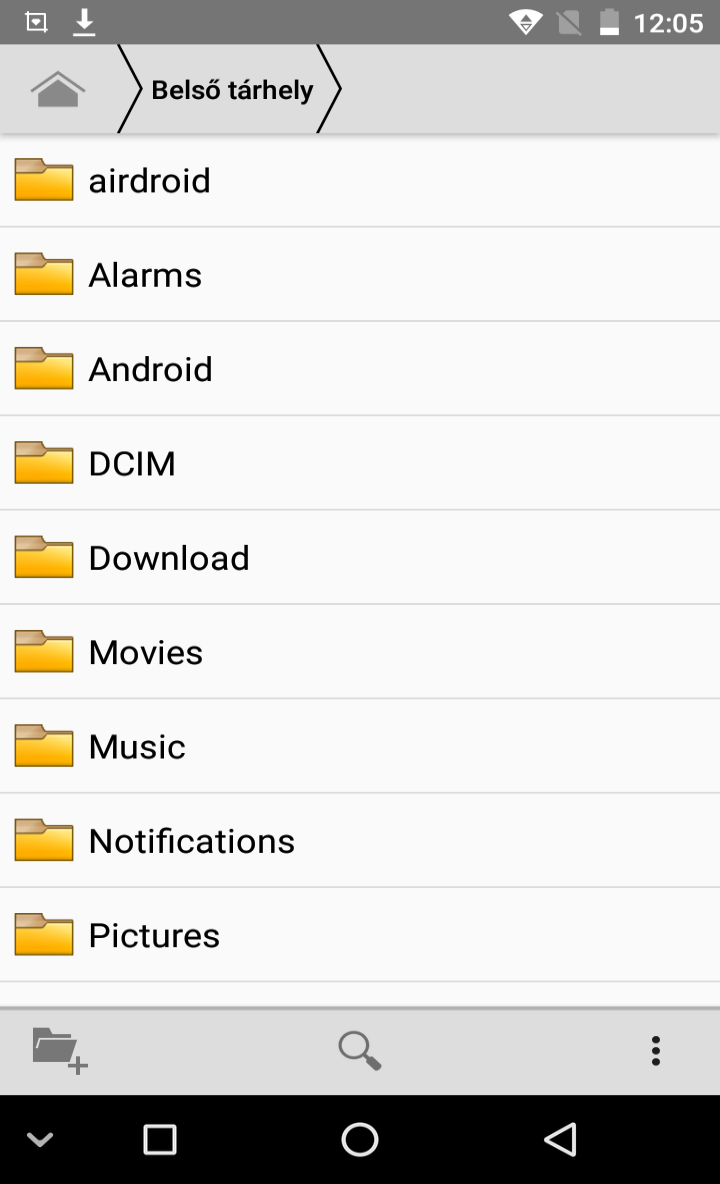This screenshot has height=1184, width=720.
Task: Open the Alarms folder
Action: (x=360, y=274)
